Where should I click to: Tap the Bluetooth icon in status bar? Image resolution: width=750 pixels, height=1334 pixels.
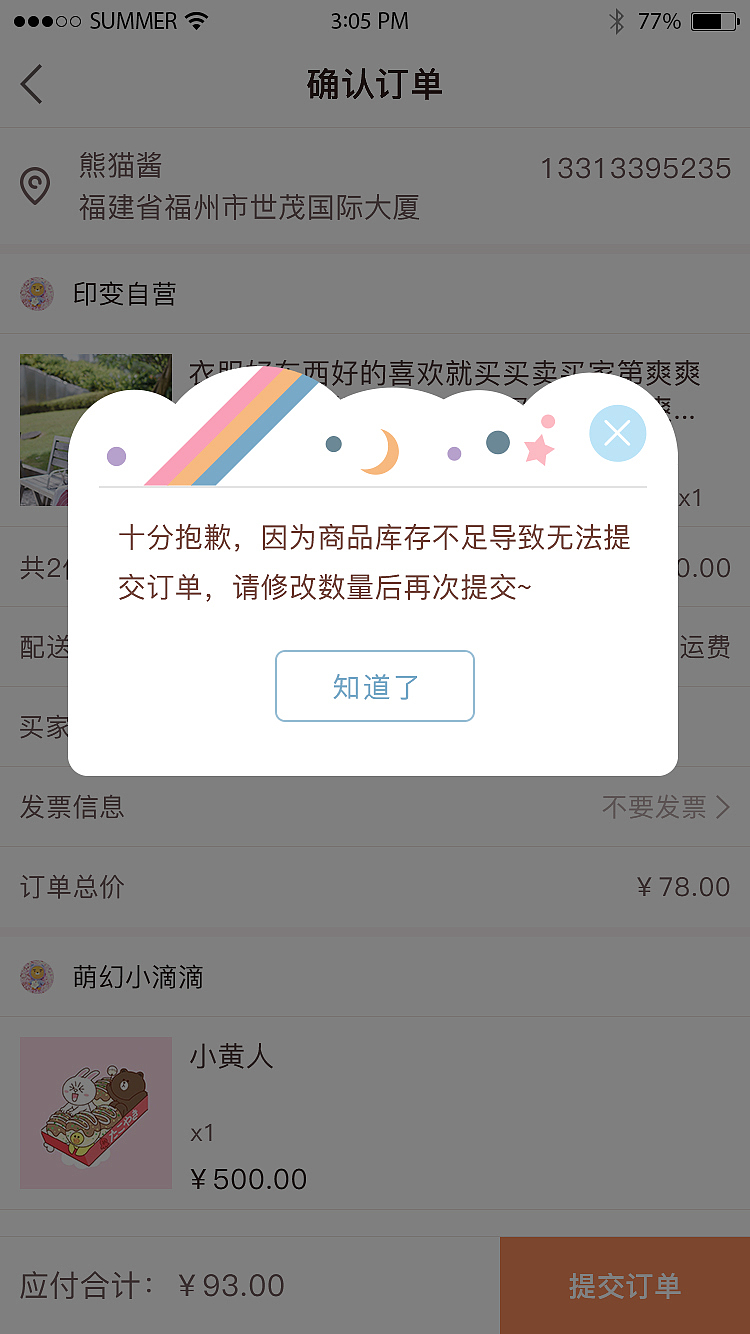pos(617,19)
